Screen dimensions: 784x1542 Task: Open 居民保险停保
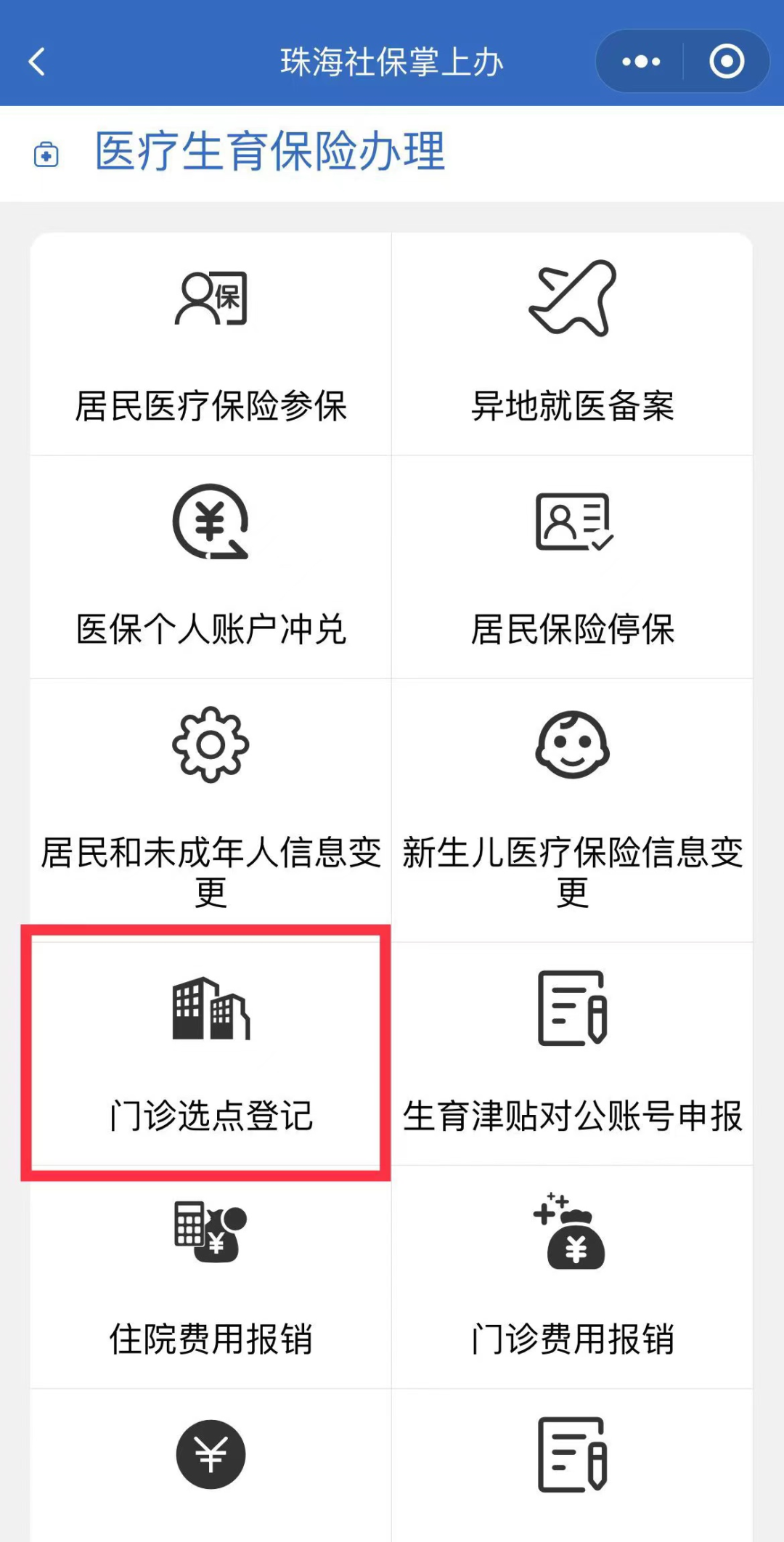pyautogui.click(x=572, y=567)
